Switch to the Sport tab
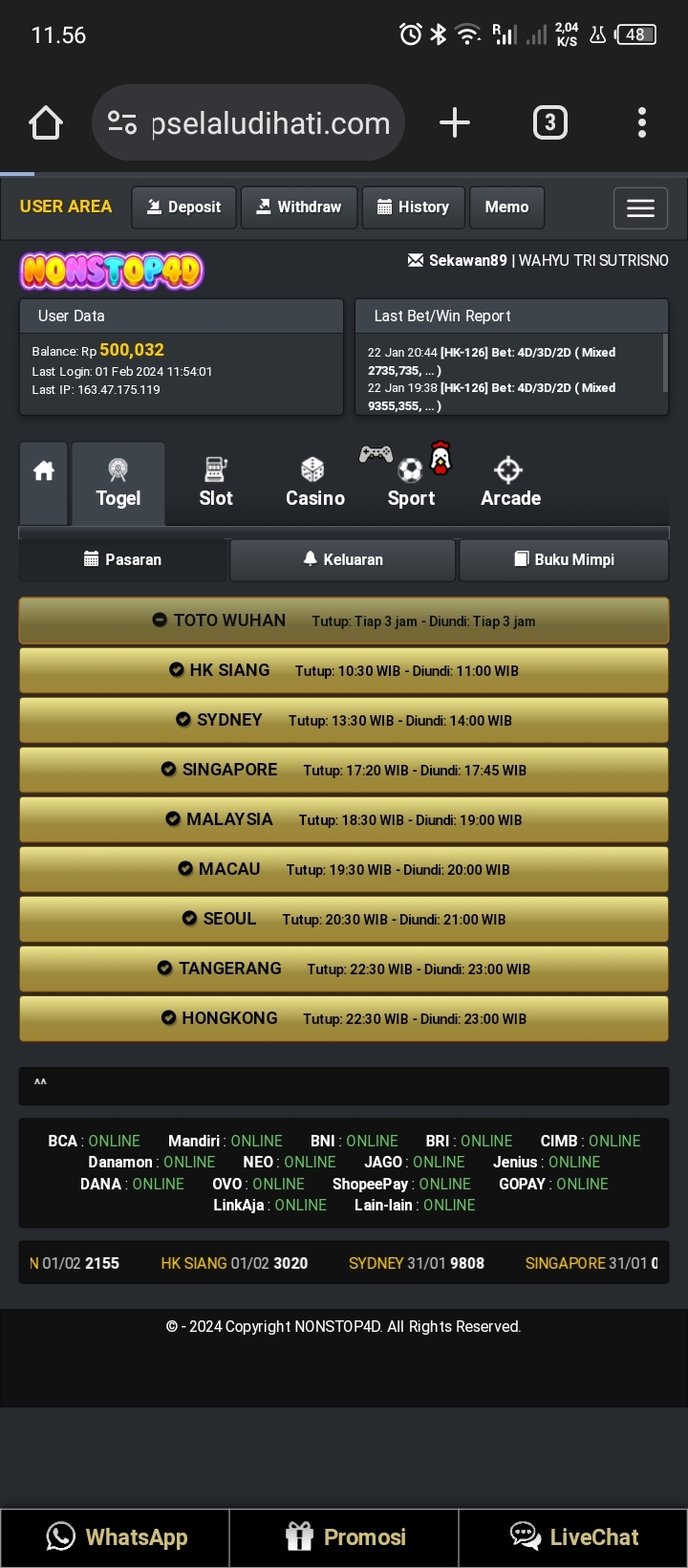This screenshot has width=688, height=1568. point(411,484)
